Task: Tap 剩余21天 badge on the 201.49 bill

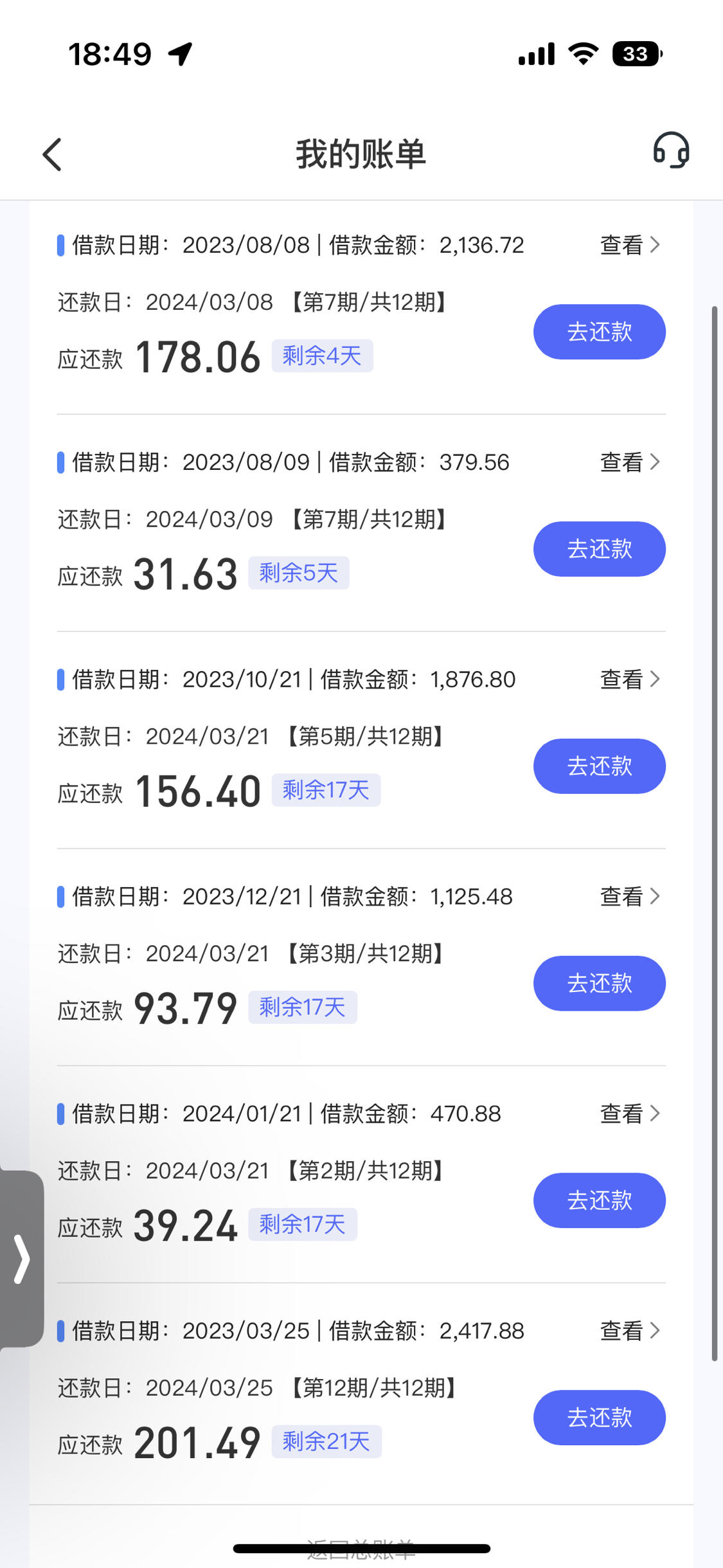Action: tap(326, 1442)
